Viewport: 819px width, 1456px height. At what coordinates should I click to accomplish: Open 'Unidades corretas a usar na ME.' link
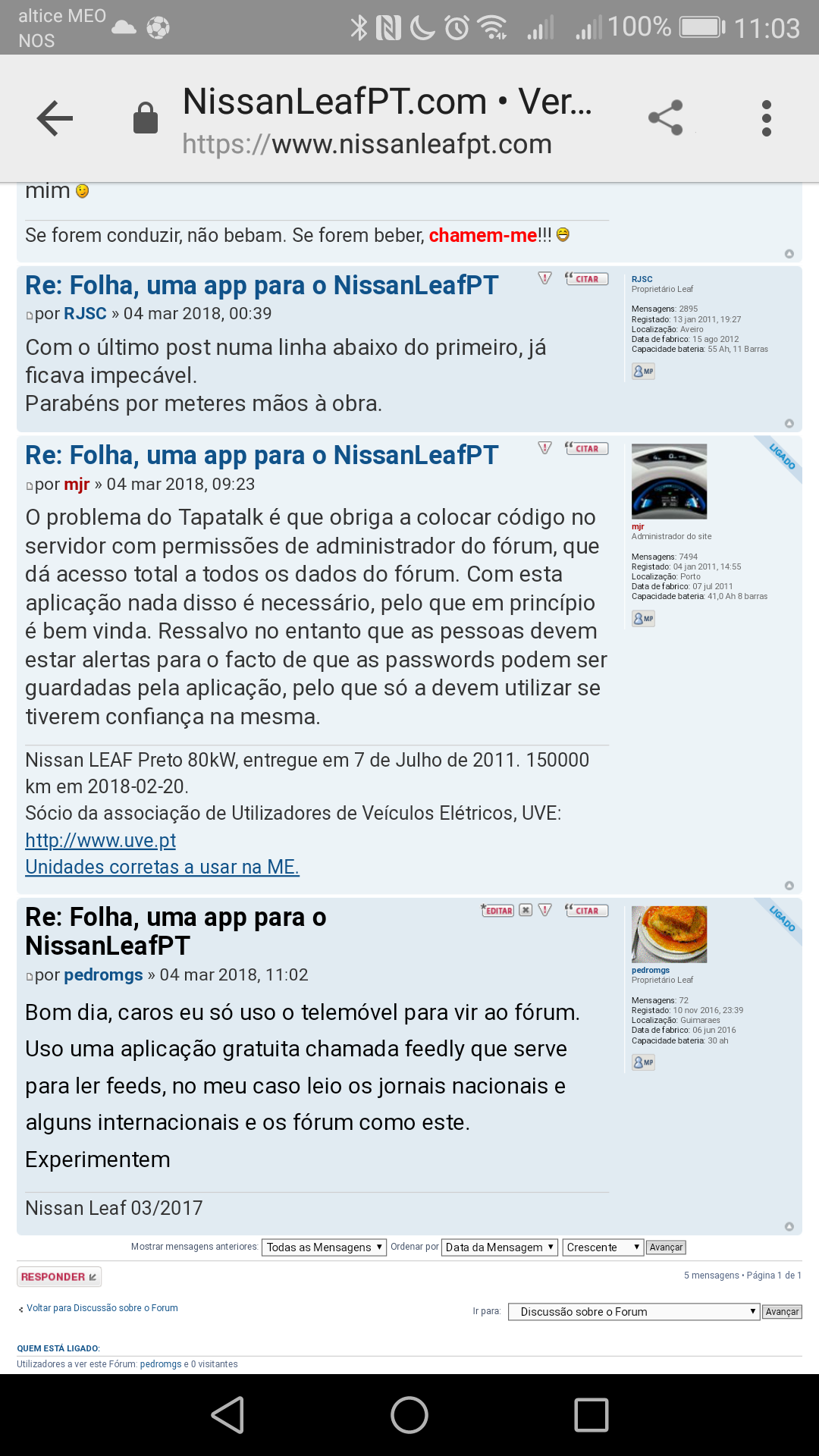point(162,867)
